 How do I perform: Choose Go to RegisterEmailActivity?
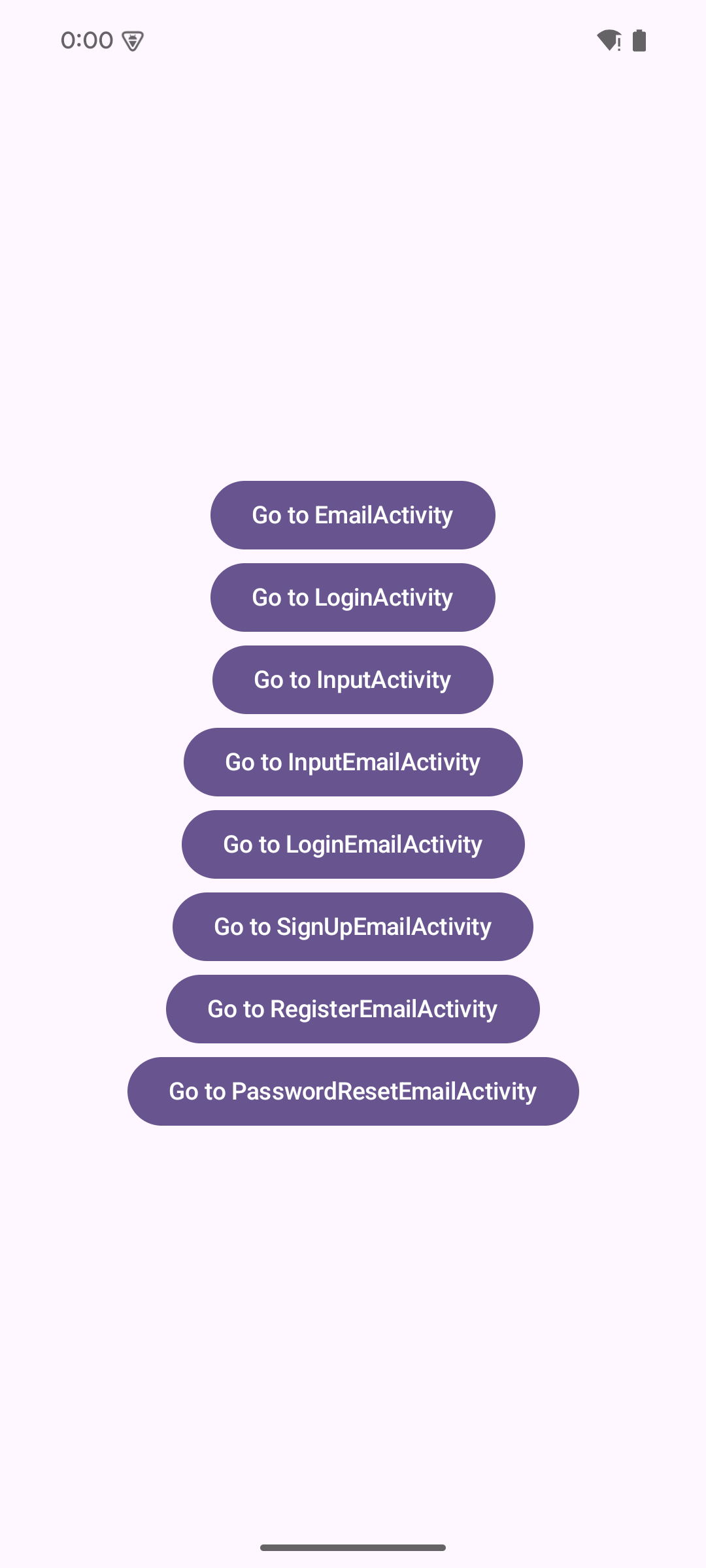pos(352,1009)
